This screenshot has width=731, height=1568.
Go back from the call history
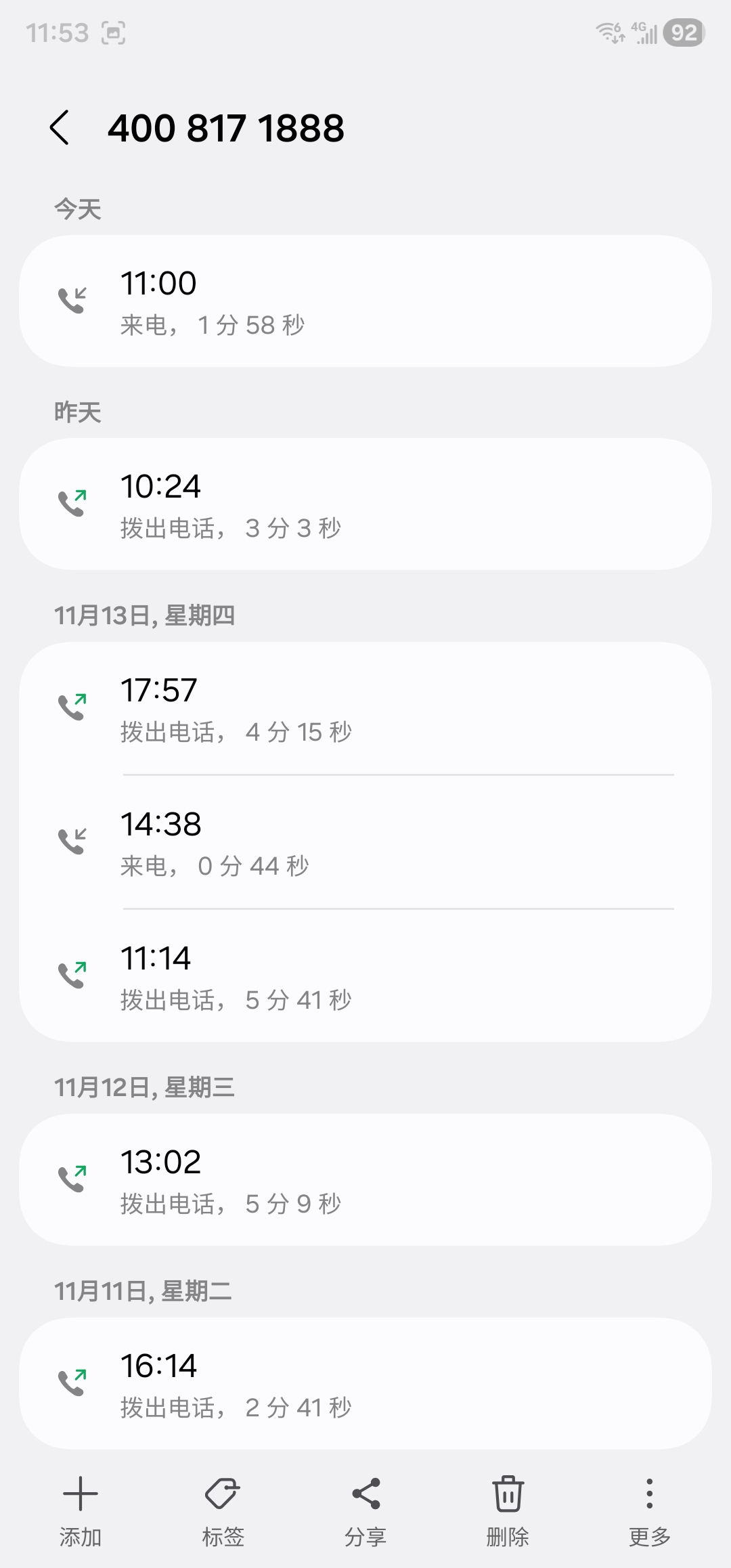click(60, 127)
